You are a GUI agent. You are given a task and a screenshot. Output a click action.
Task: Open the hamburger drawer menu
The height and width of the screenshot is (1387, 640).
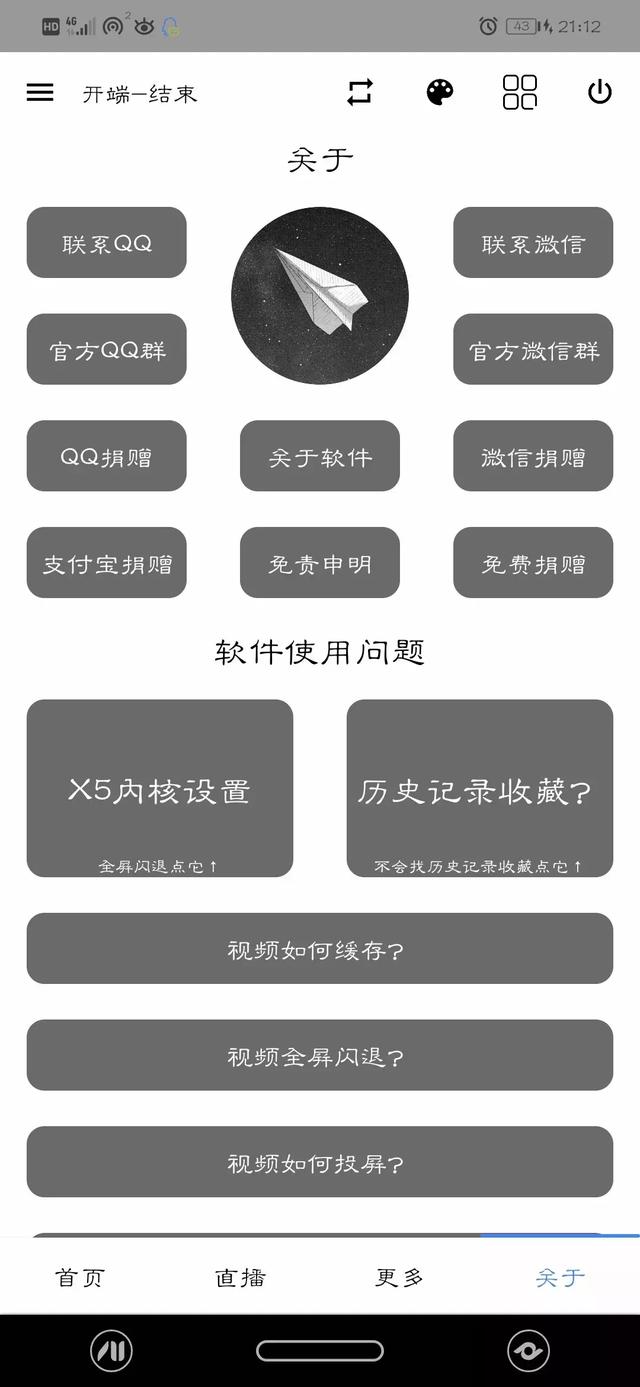pyautogui.click(x=40, y=93)
